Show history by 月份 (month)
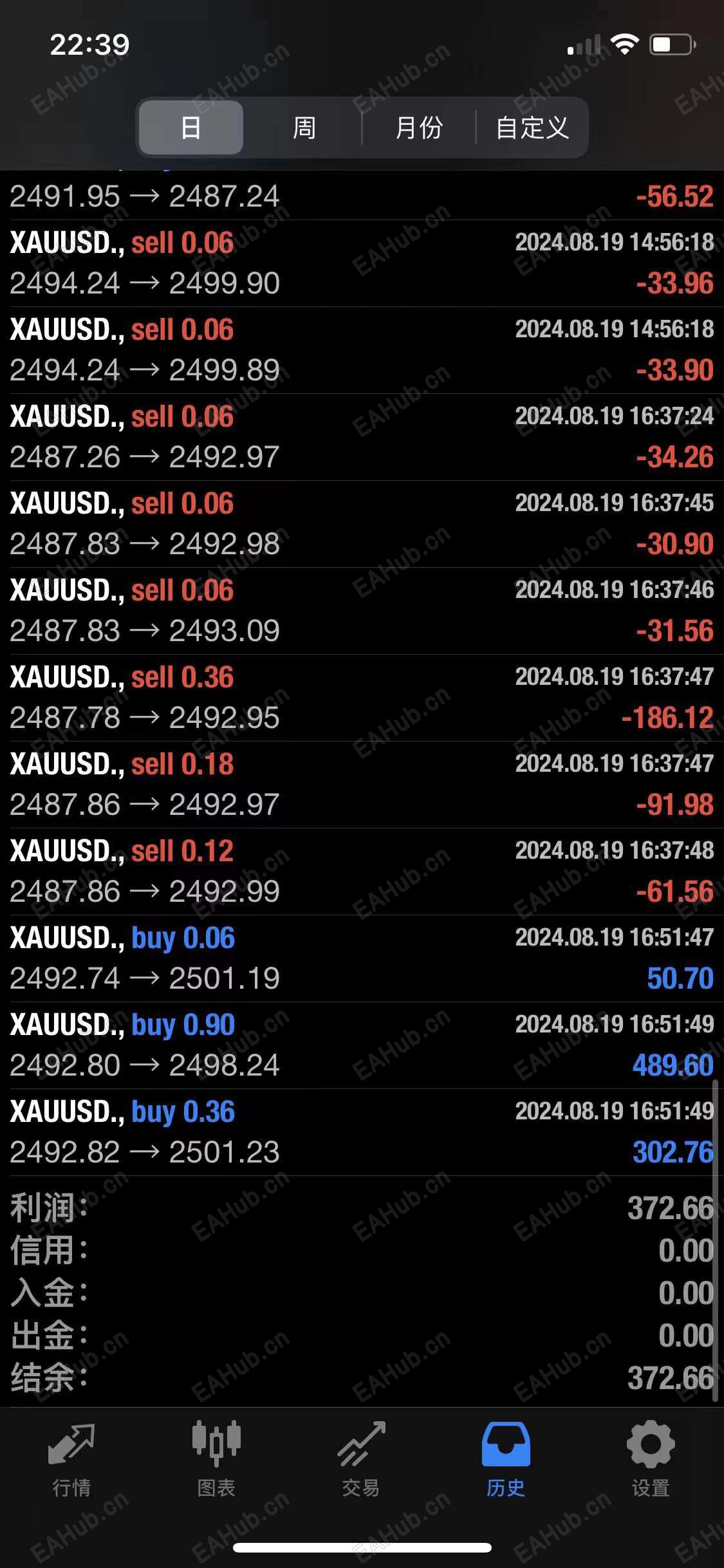 419,127
